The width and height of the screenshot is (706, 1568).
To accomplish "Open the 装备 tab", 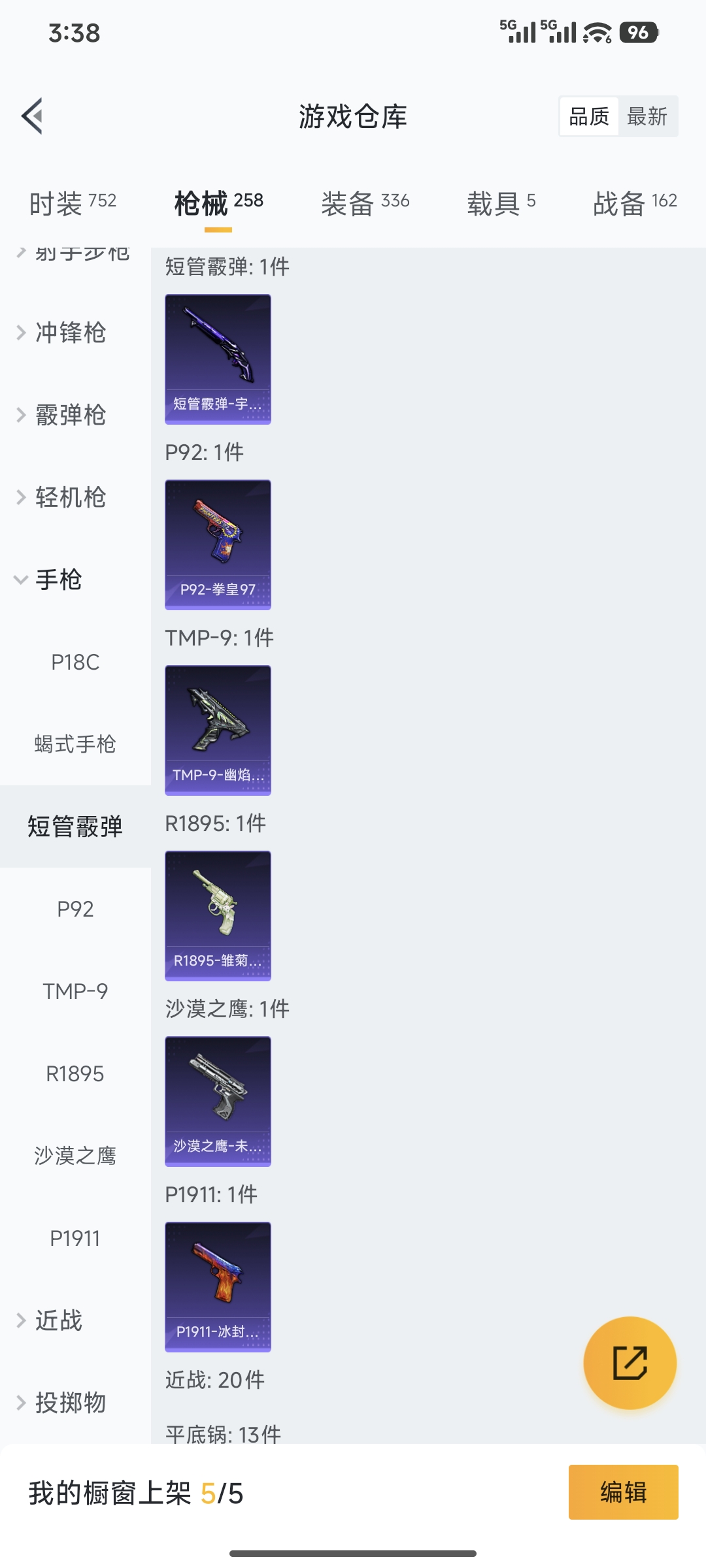I will pyautogui.click(x=365, y=203).
